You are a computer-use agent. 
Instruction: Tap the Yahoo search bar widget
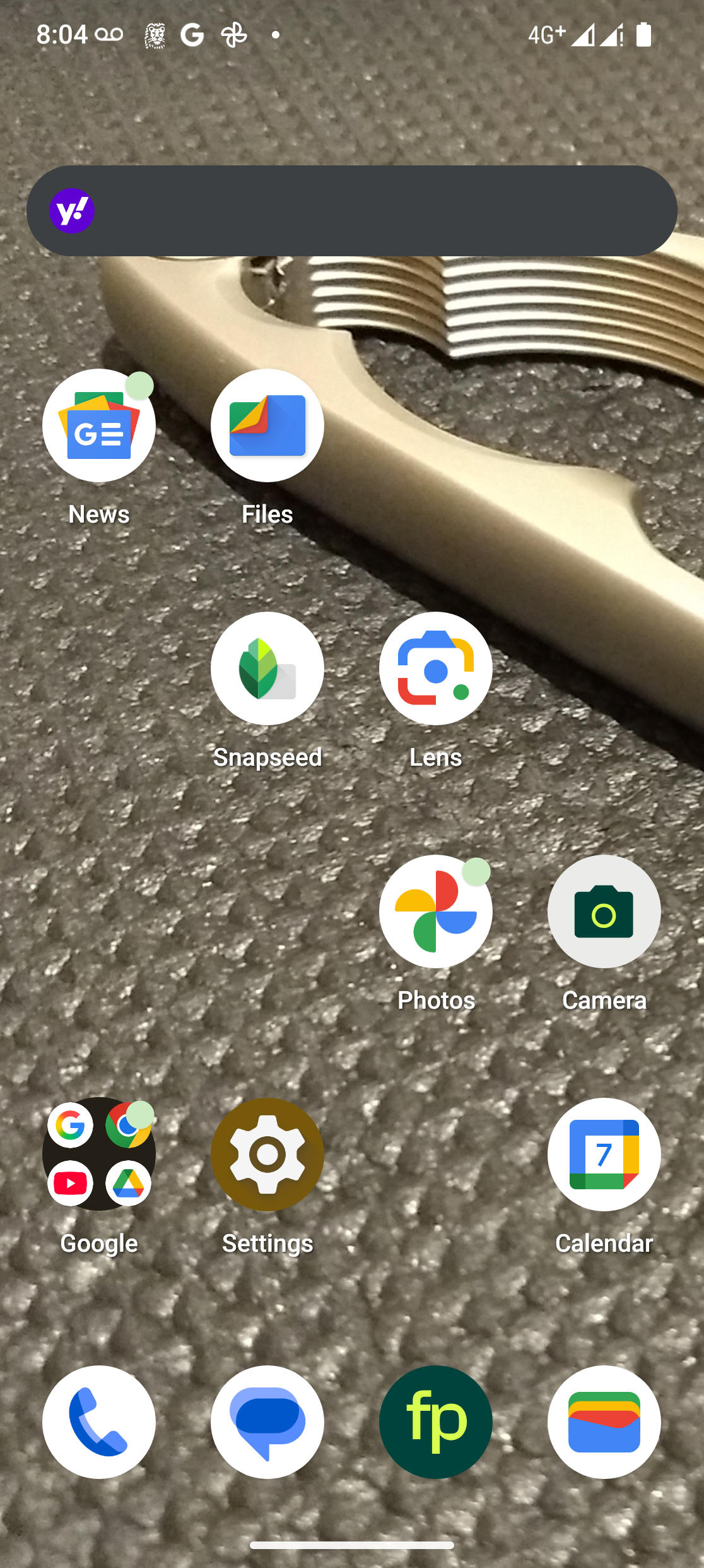click(352, 211)
